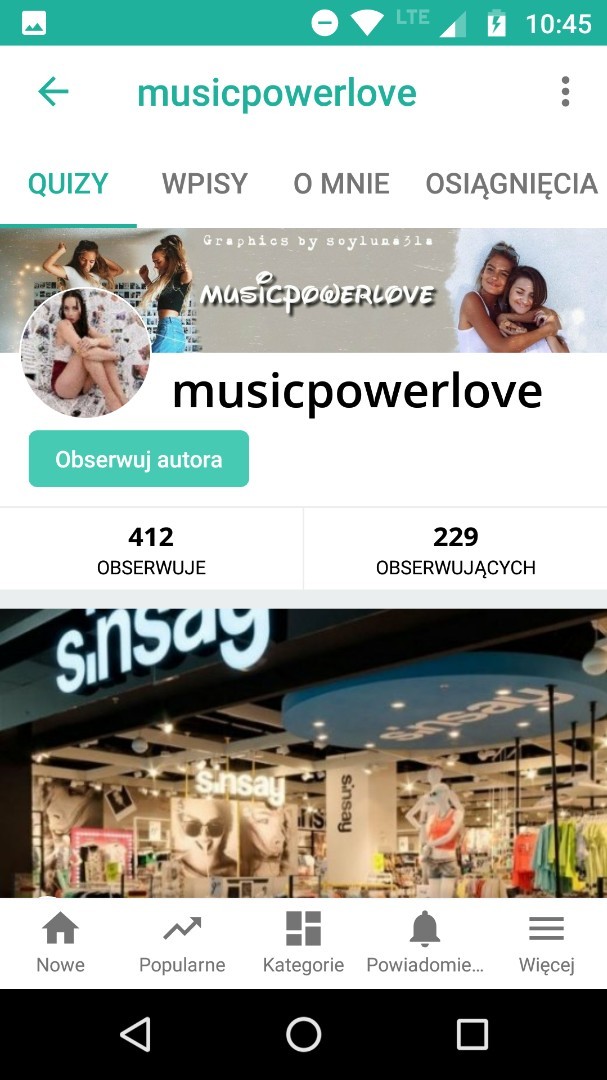Select the QUIZY tab
The image size is (607, 1080).
[68, 184]
